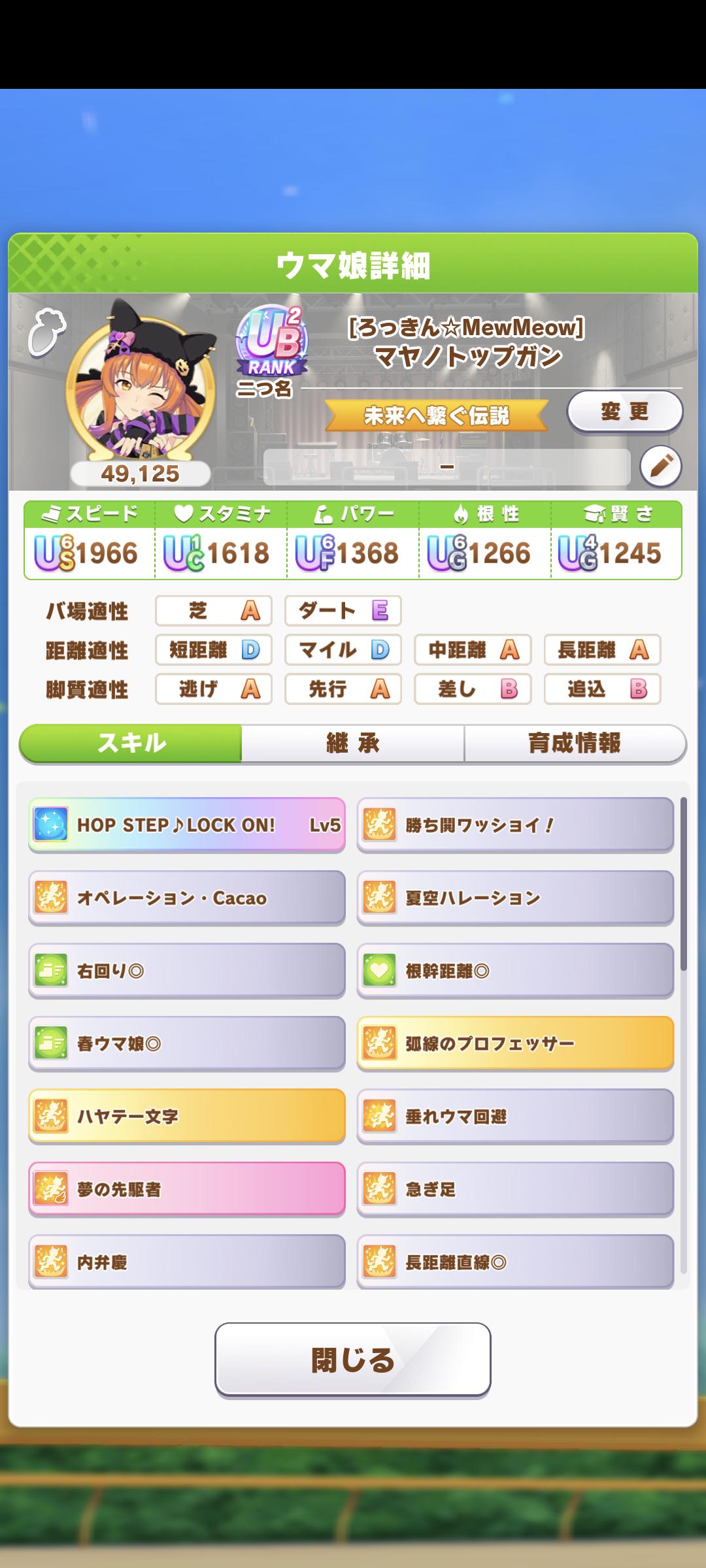Image resolution: width=706 pixels, height=1568 pixels.
Task: Open the 夏空ハレーション skill
Action: [x=515, y=898]
